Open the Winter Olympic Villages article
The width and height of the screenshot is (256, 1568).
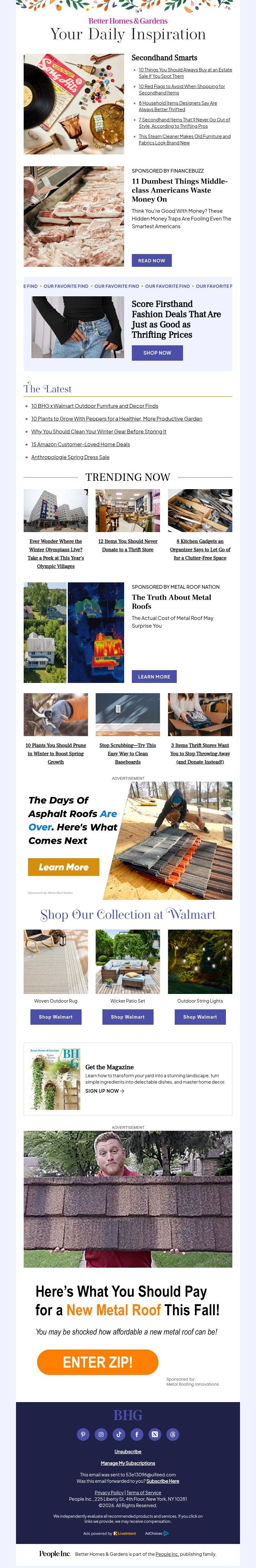tap(55, 553)
